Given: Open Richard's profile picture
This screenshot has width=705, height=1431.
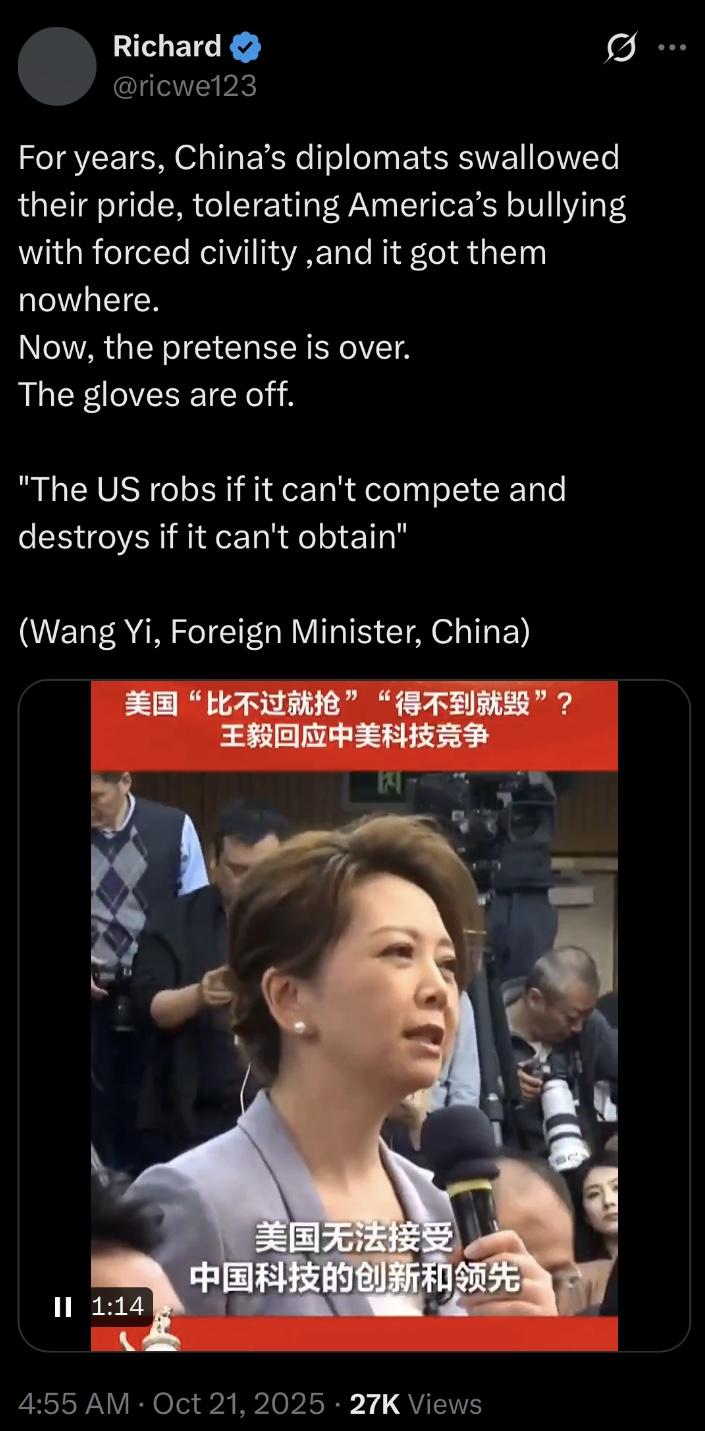Looking at the screenshot, I should (57, 66).
